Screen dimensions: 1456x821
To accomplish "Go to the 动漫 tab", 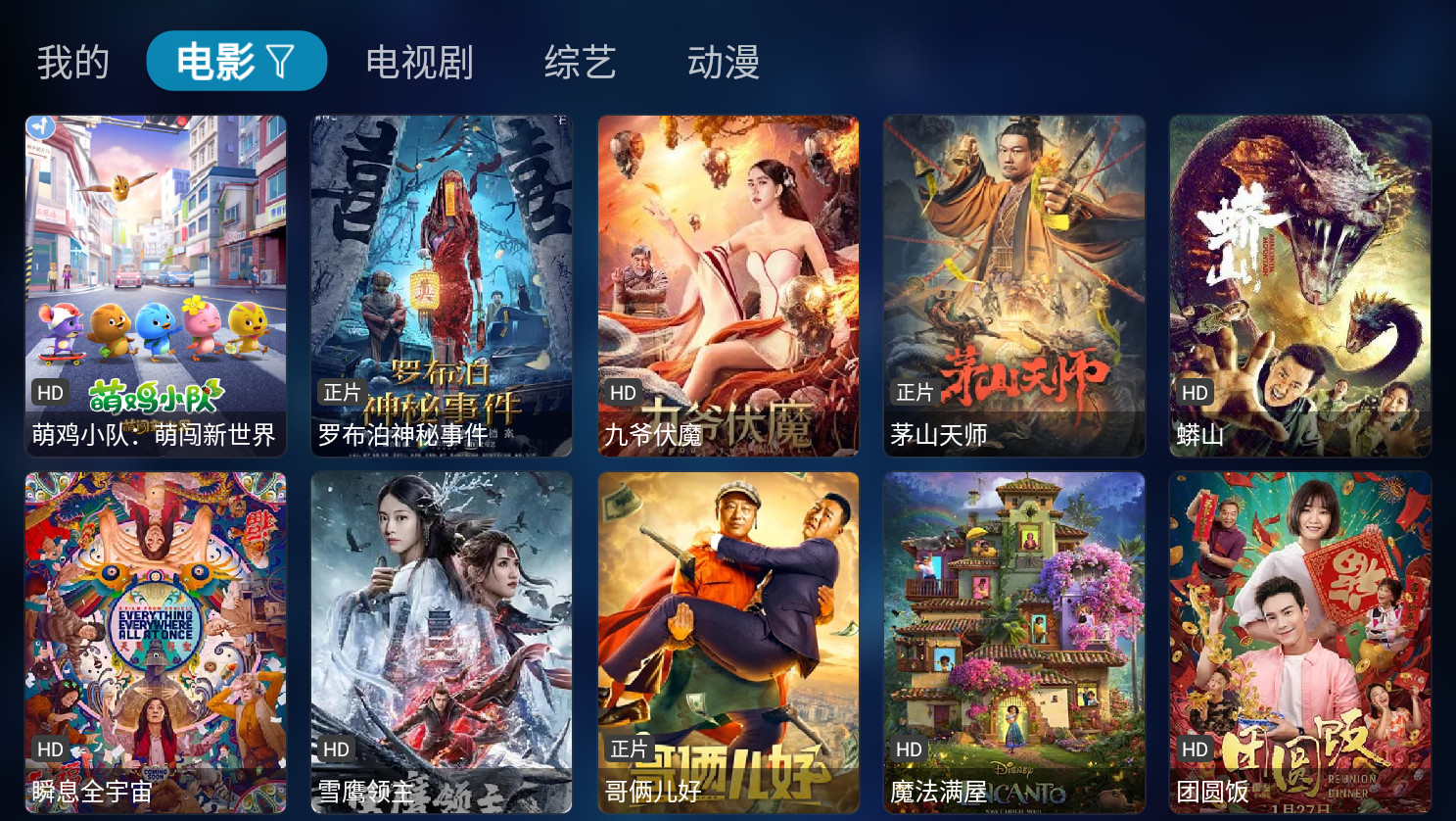I will [x=723, y=63].
